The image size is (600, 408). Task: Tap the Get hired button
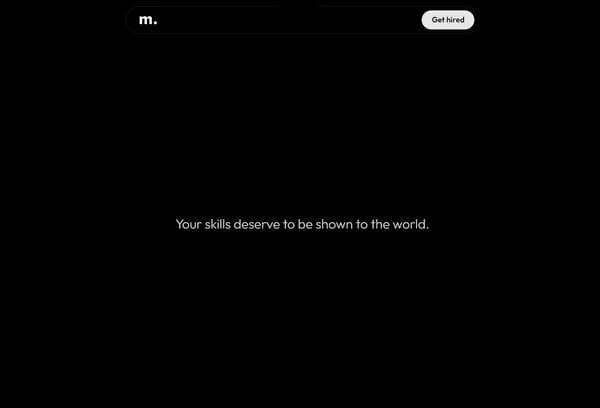tap(447, 20)
